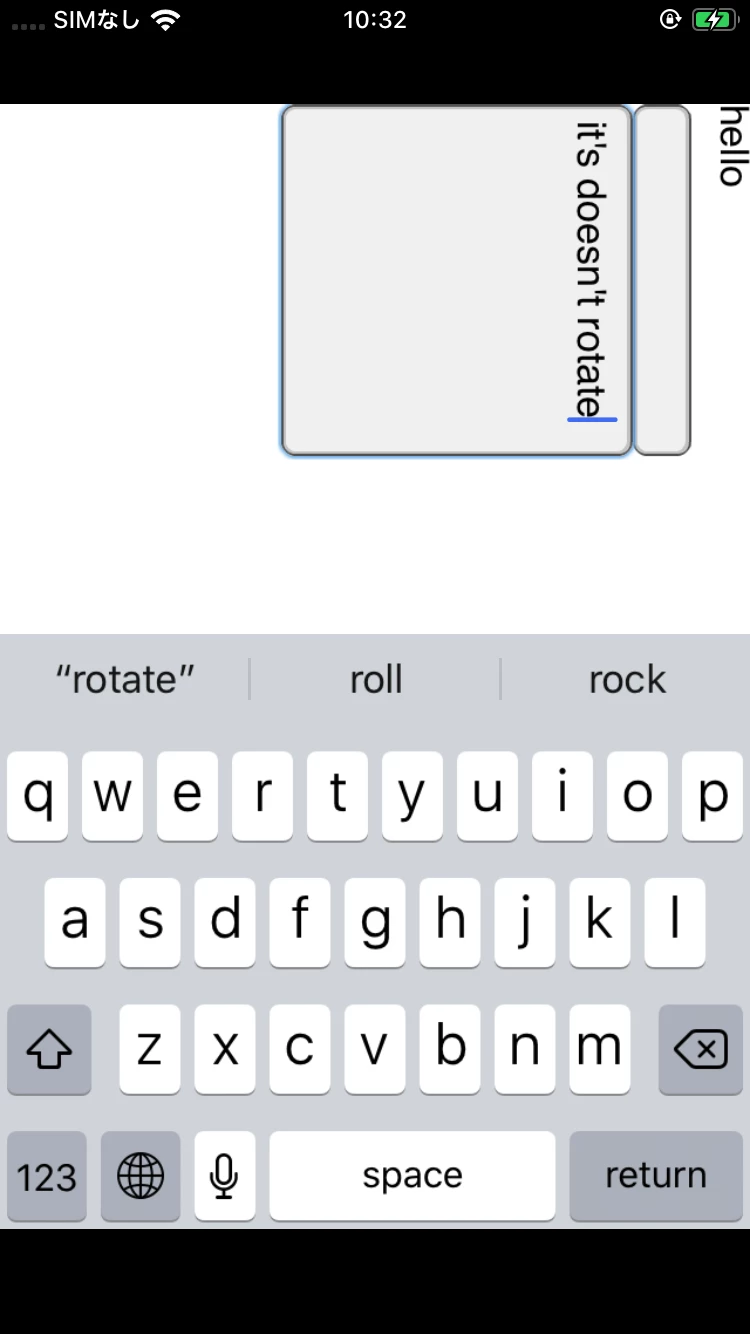
Task: Switch to the 123 numeric keyboard
Action: click(x=47, y=1176)
